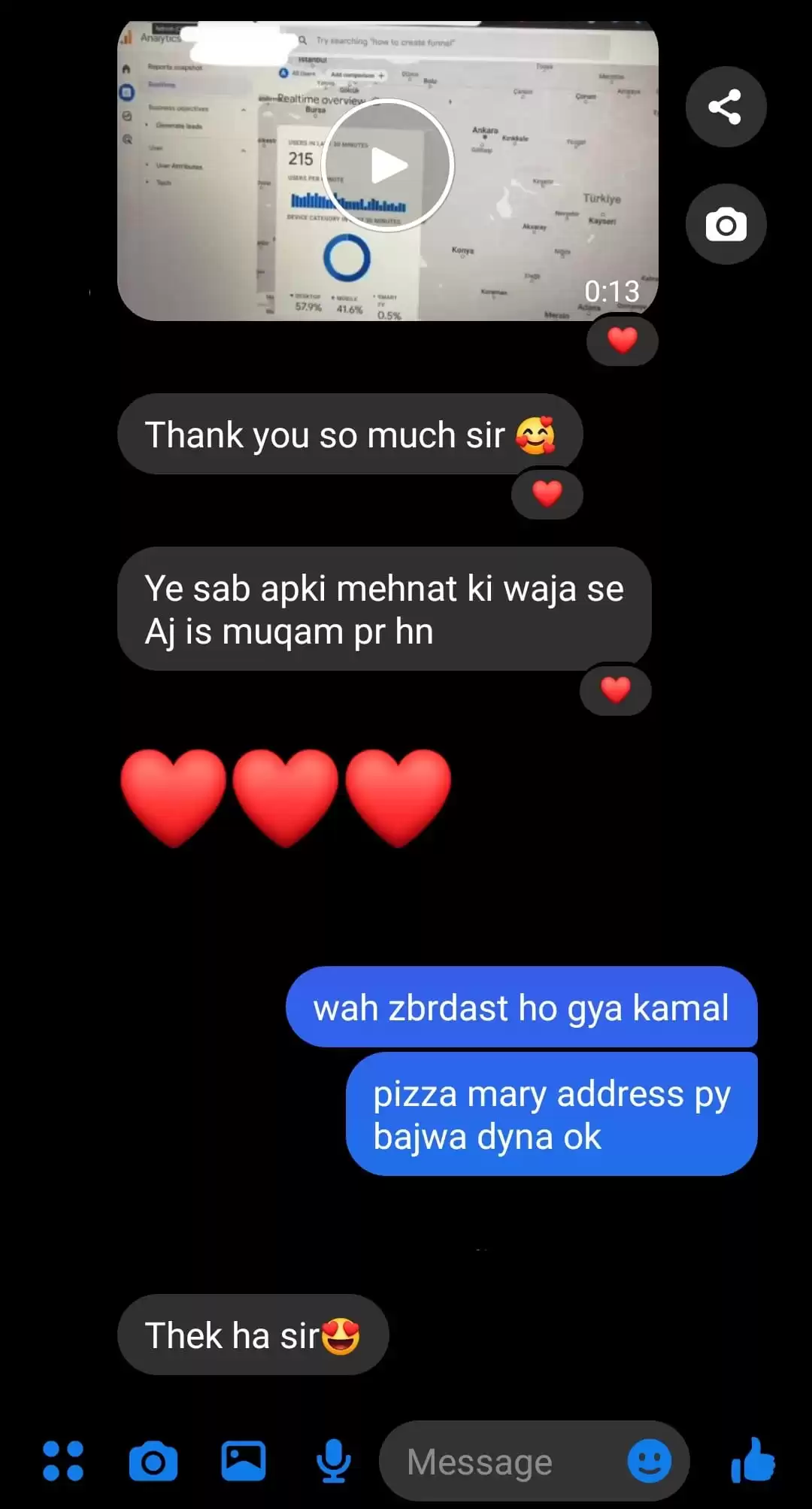This screenshot has width=812, height=1509.
Task: Tap the camera icon beside the video
Action: tap(726, 224)
